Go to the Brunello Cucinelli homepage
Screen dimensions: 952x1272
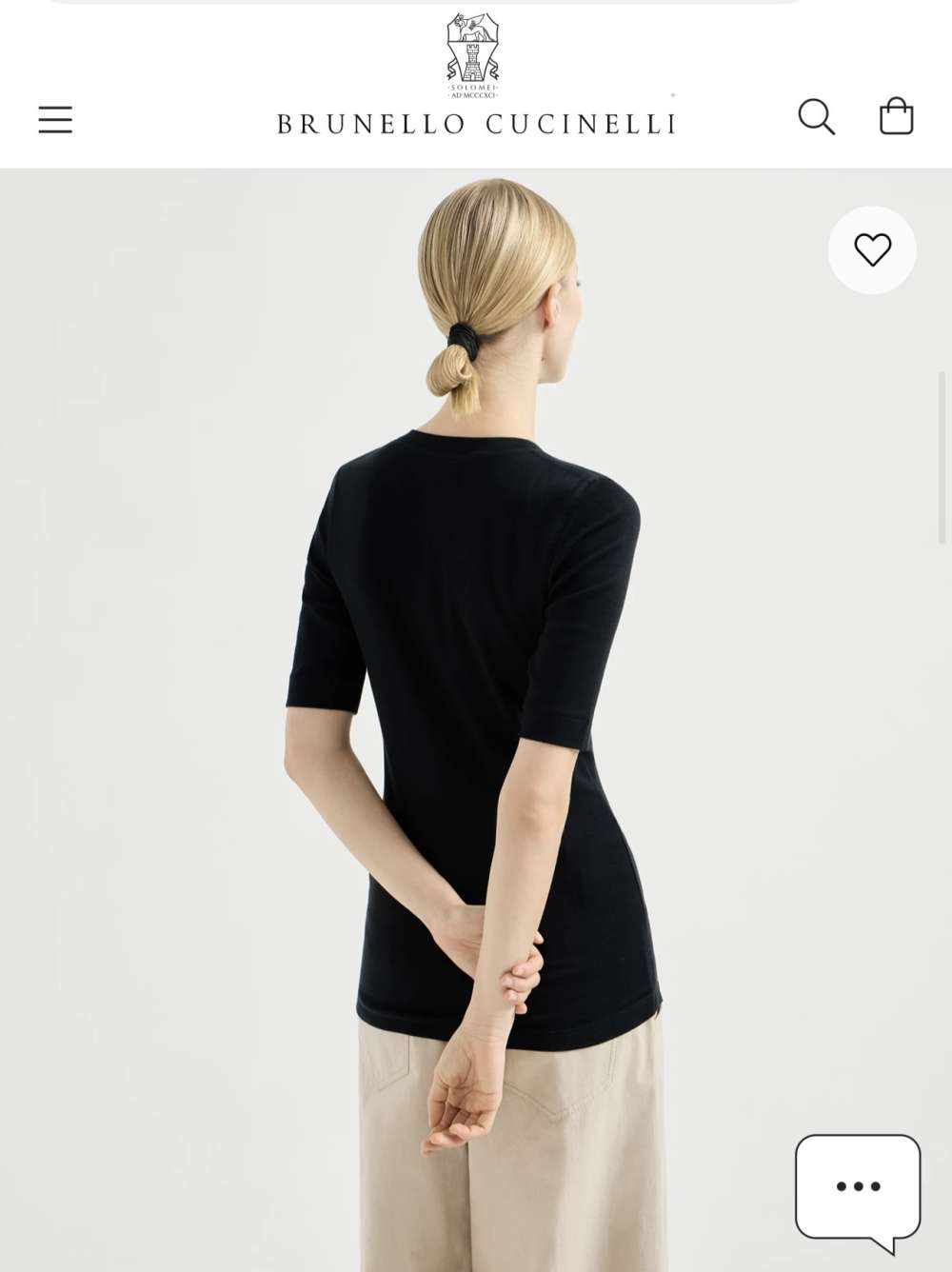[x=475, y=78]
